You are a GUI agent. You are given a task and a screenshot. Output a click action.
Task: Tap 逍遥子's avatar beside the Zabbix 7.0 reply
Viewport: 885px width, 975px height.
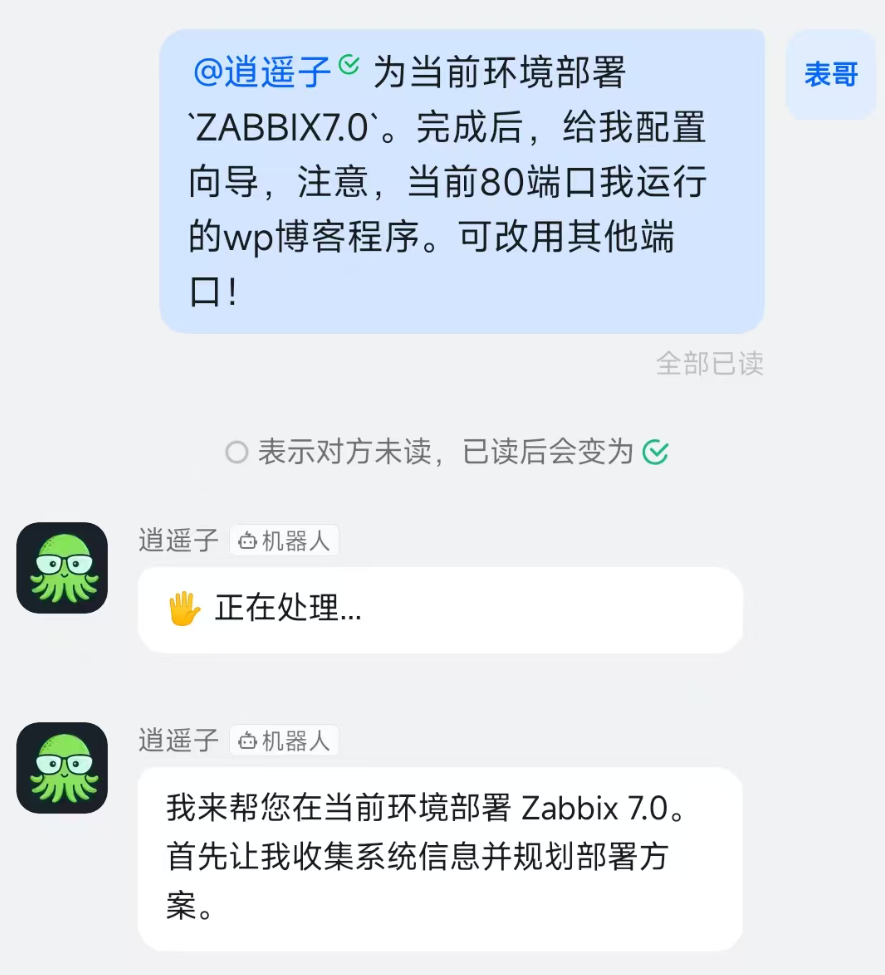click(62, 767)
